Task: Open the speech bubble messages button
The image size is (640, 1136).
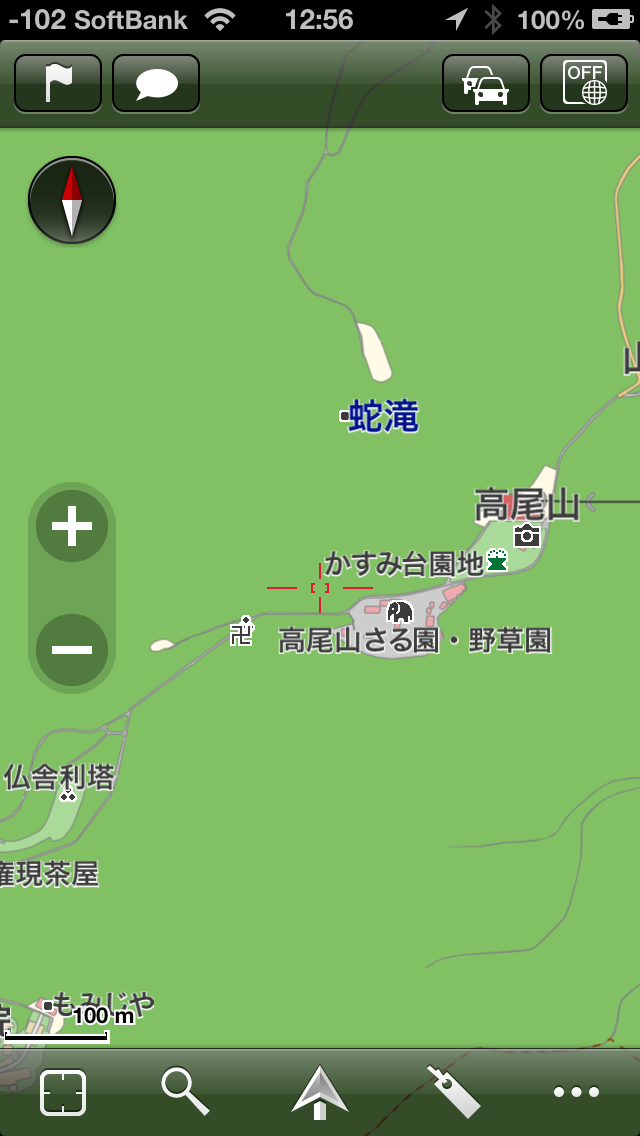Action: (156, 84)
